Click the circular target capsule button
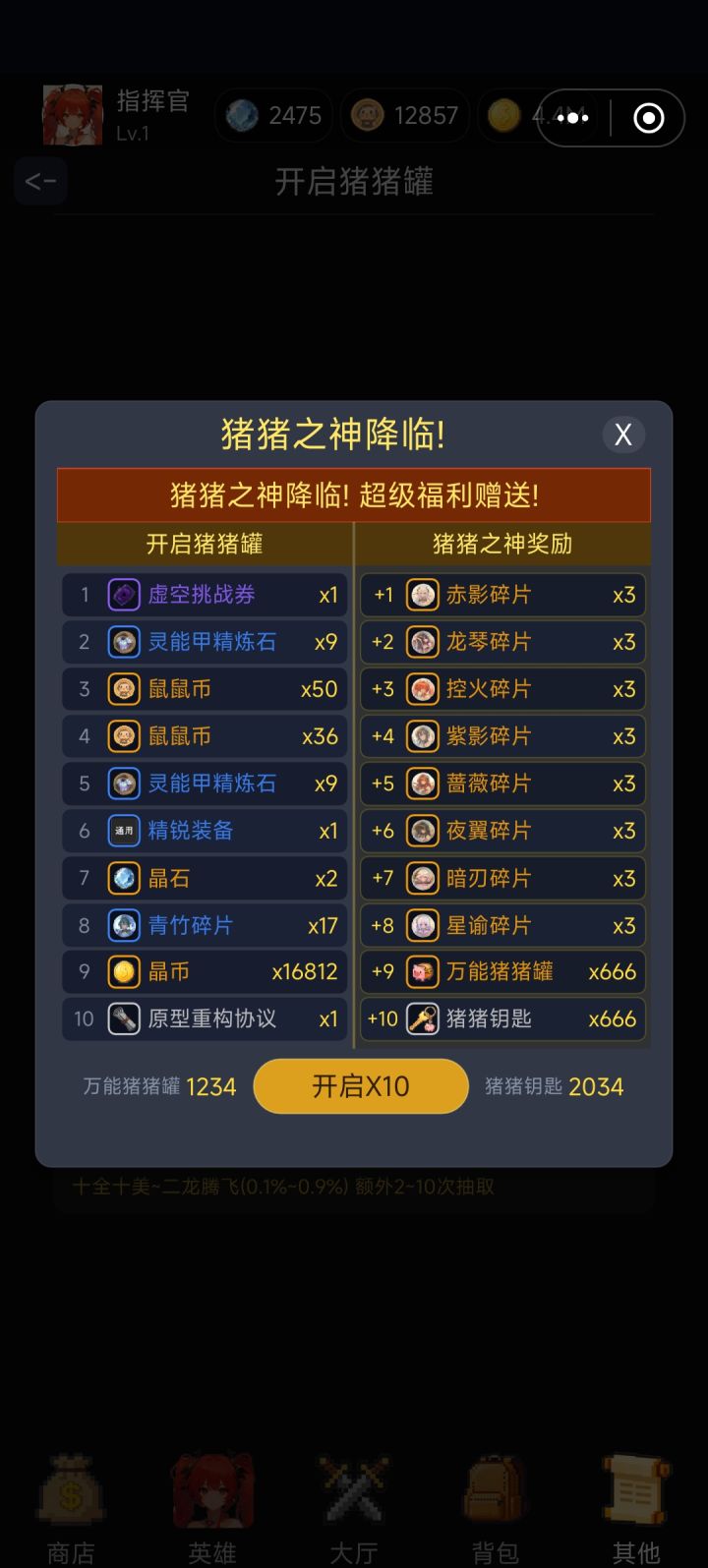 point(647,117)
